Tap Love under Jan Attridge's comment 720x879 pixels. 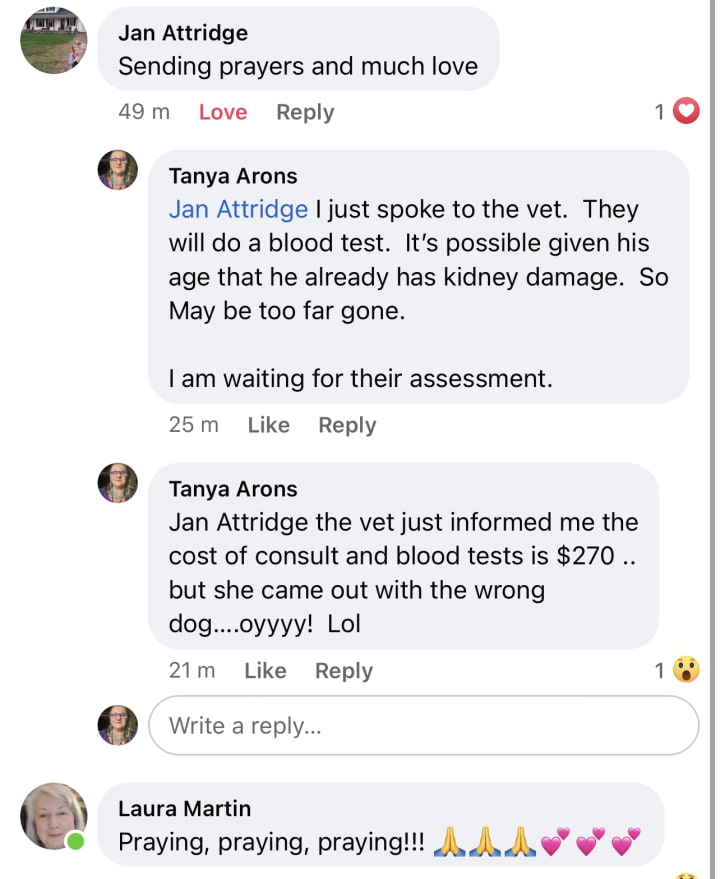222,112
